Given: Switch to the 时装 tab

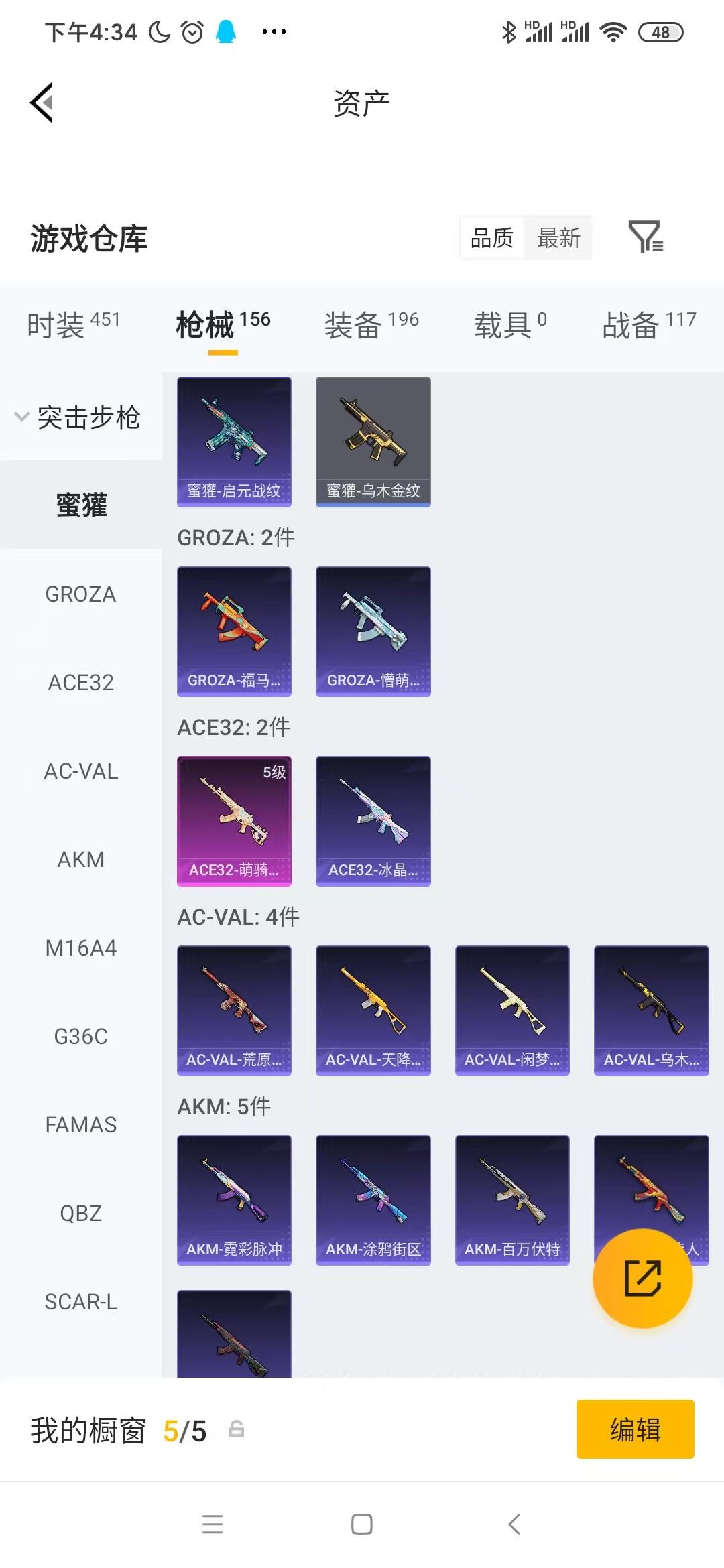Looking at the screenshot, I should pyautogui.click(x=74, y=324).
